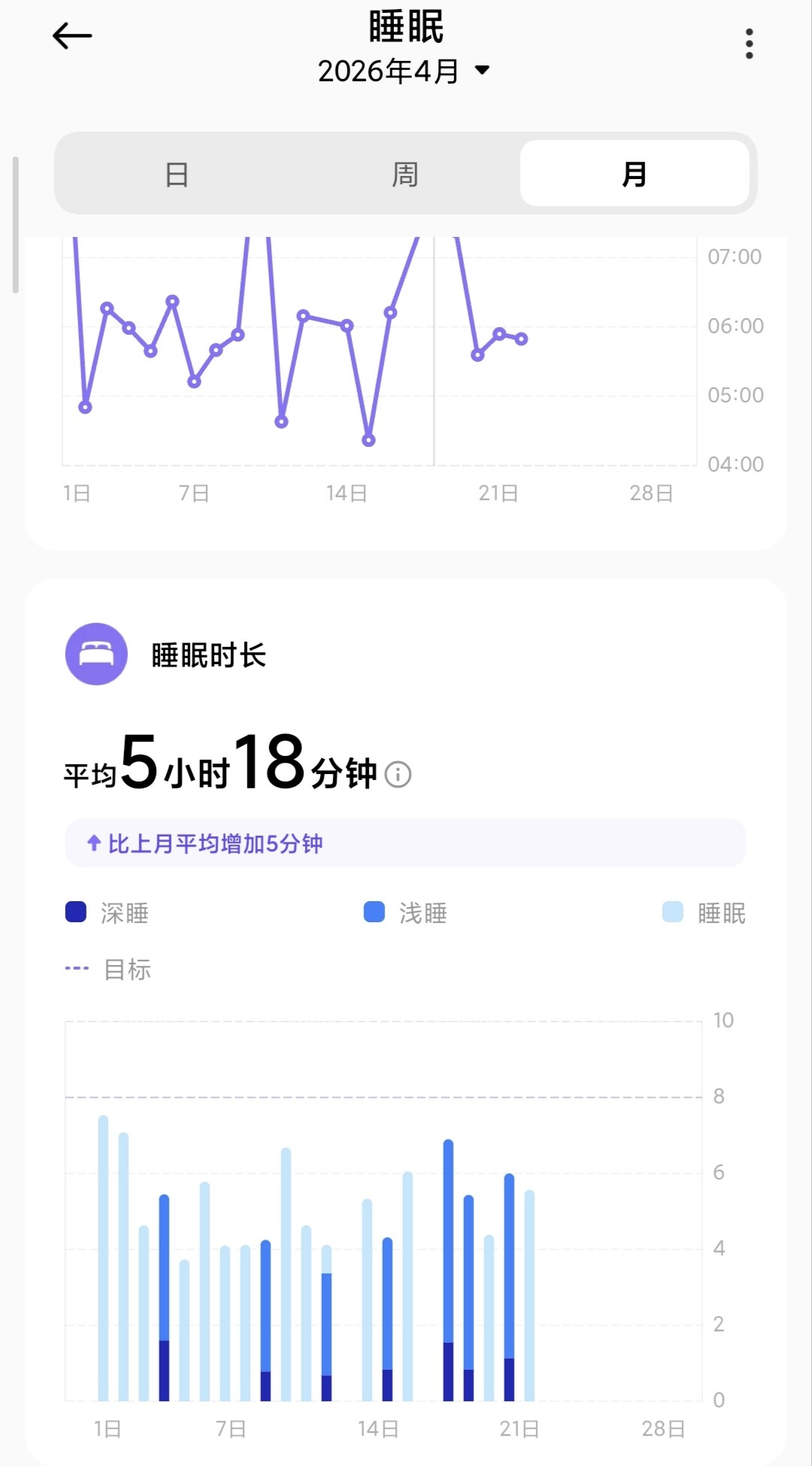Switch to the 周 tab
Viewport: 812px width, 1466px height.
point(405,174)
